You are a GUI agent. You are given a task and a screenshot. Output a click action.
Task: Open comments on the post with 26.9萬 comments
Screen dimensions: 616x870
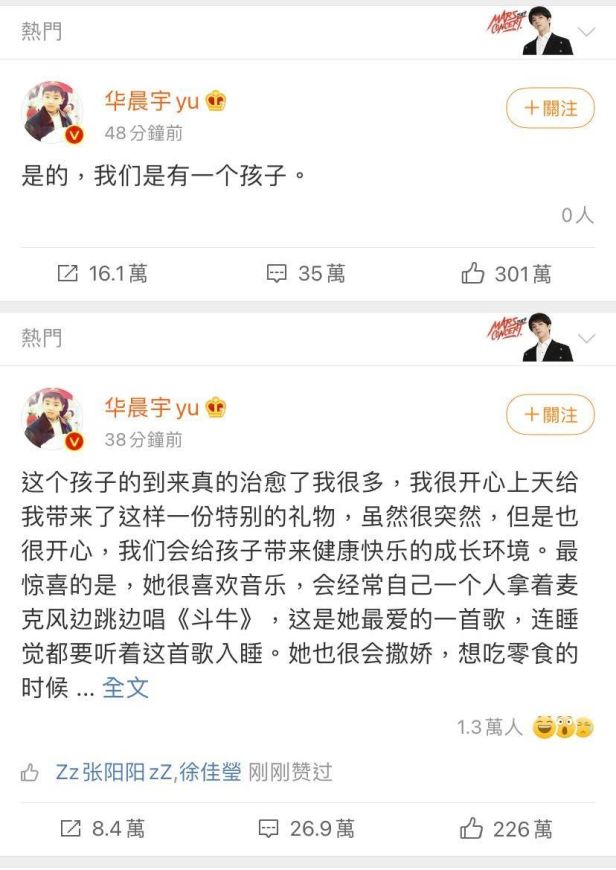(307, 829)
